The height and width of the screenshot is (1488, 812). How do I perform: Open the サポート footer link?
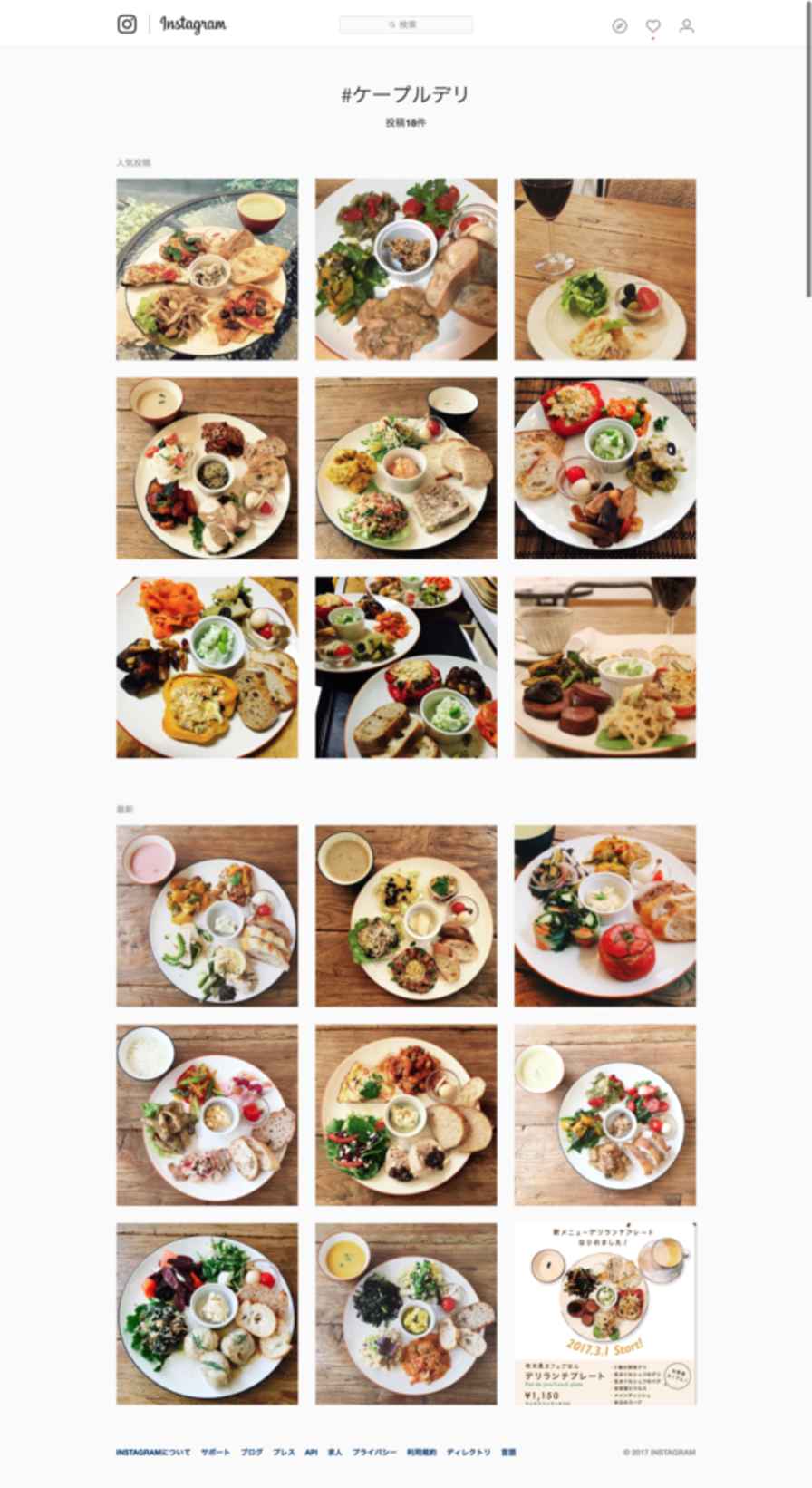(216, 1453)
